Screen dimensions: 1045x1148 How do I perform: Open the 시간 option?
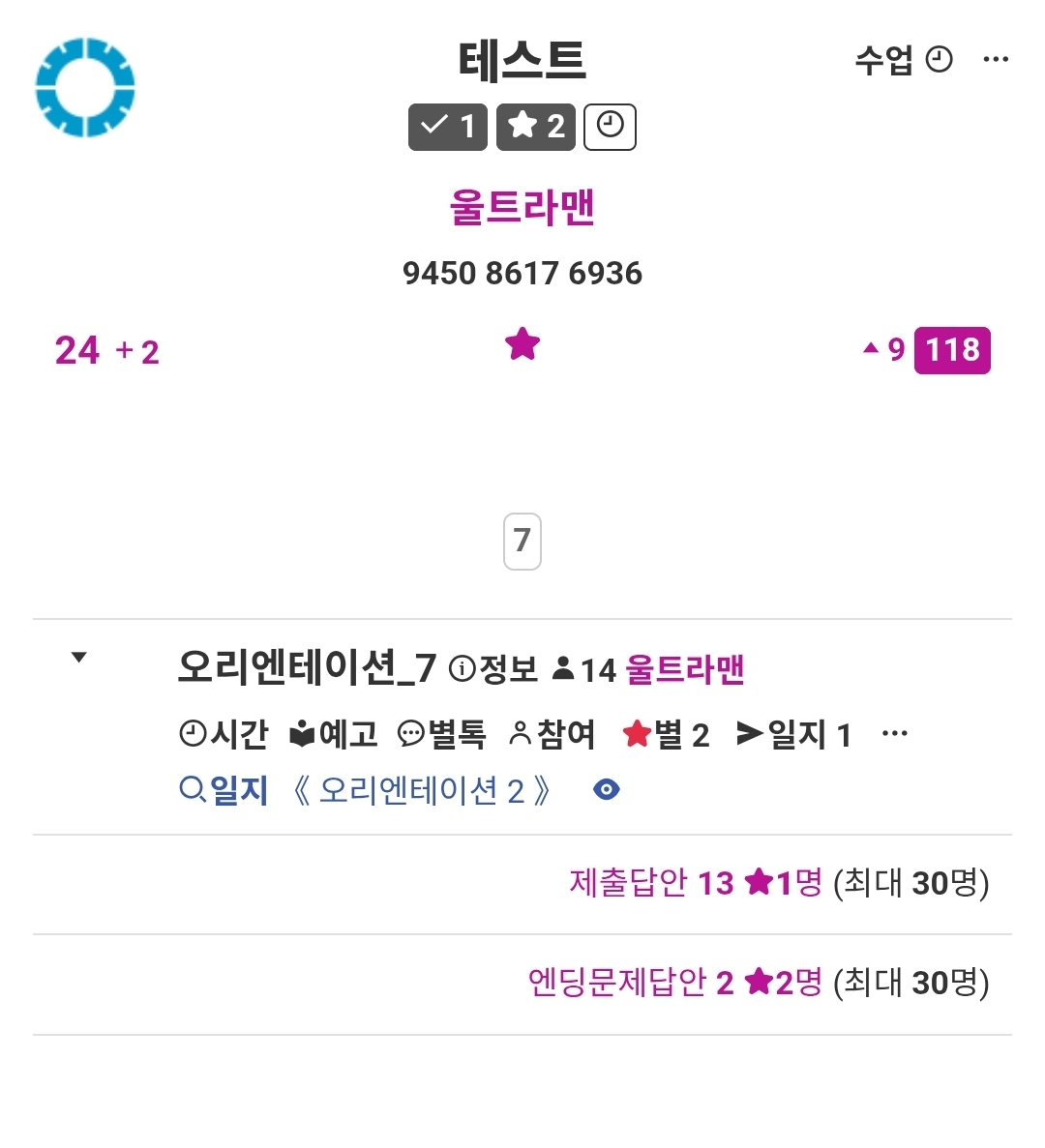click(224, 735)
